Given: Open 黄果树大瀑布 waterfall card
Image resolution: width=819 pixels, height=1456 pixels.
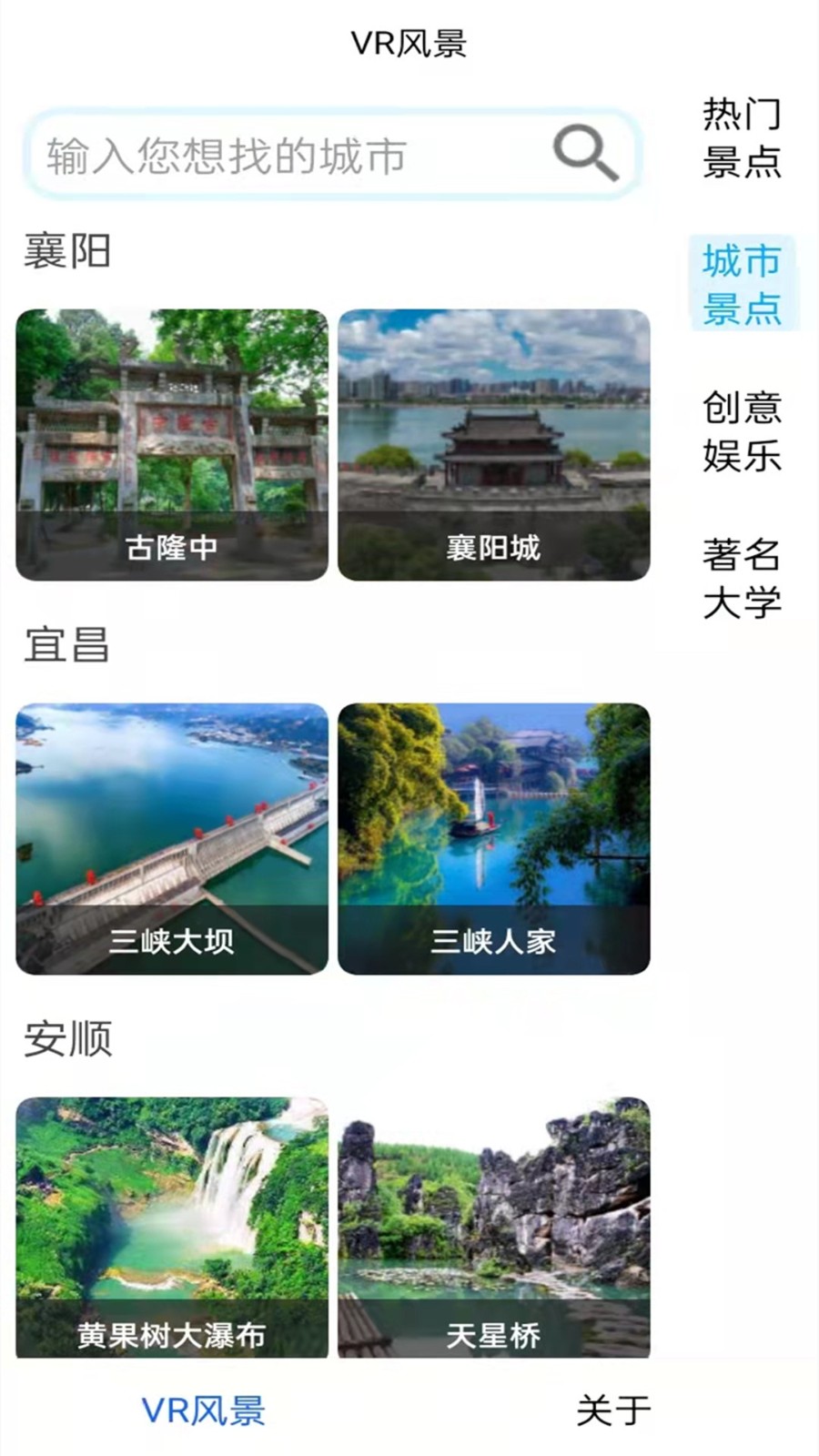Looking at the screenshot, I should [x=172, y=1228].
